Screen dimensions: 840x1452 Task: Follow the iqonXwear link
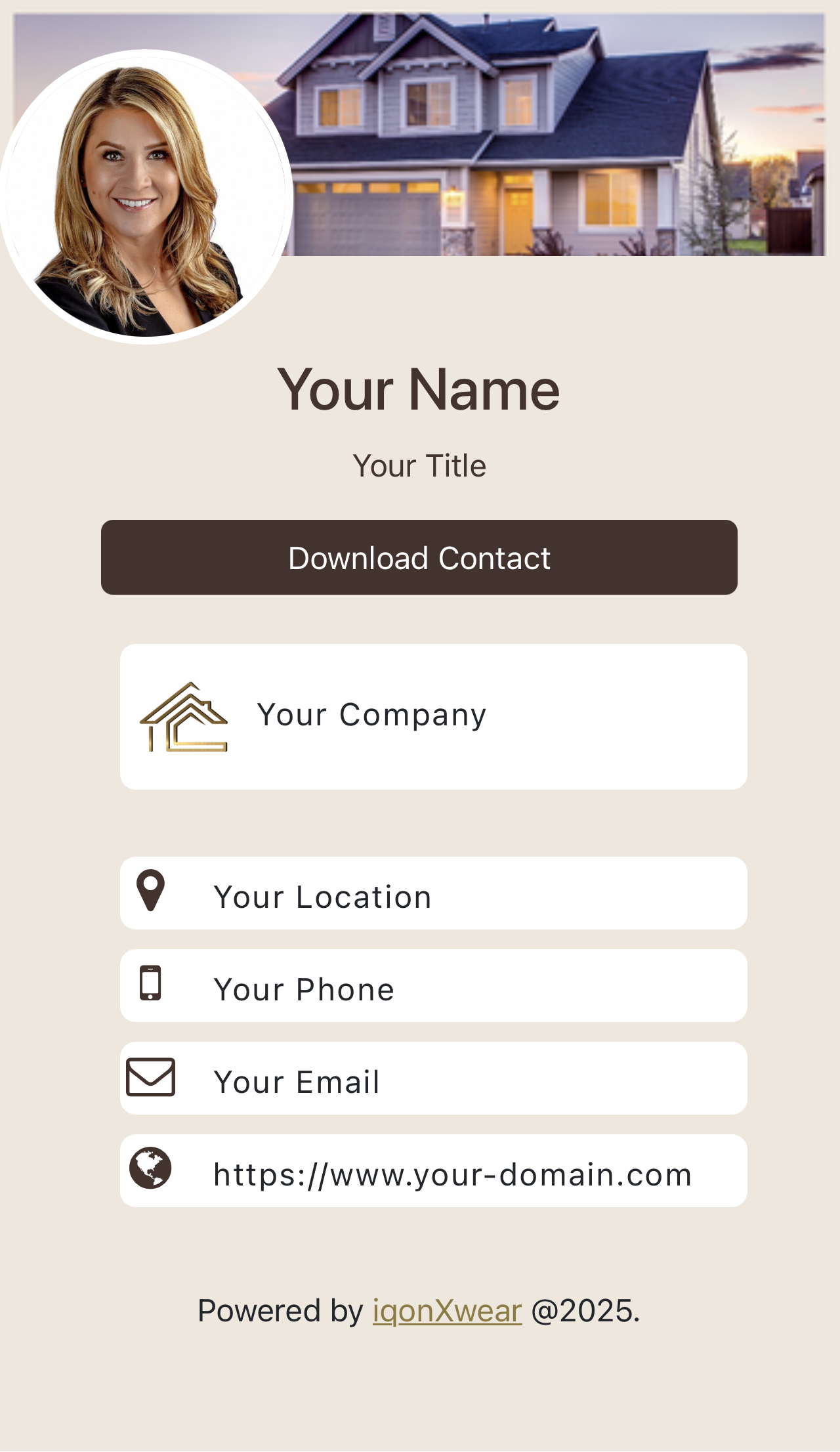(x=447, y=1311)
